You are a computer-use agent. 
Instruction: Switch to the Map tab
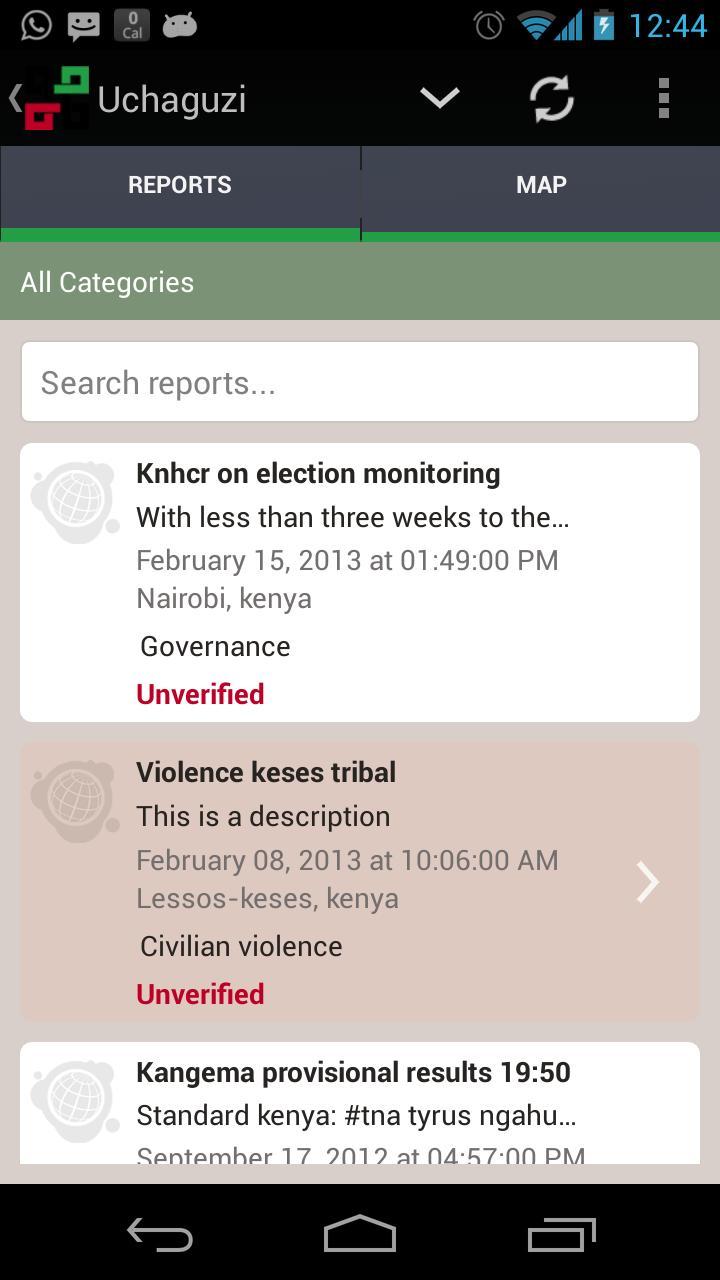(541, 186)
